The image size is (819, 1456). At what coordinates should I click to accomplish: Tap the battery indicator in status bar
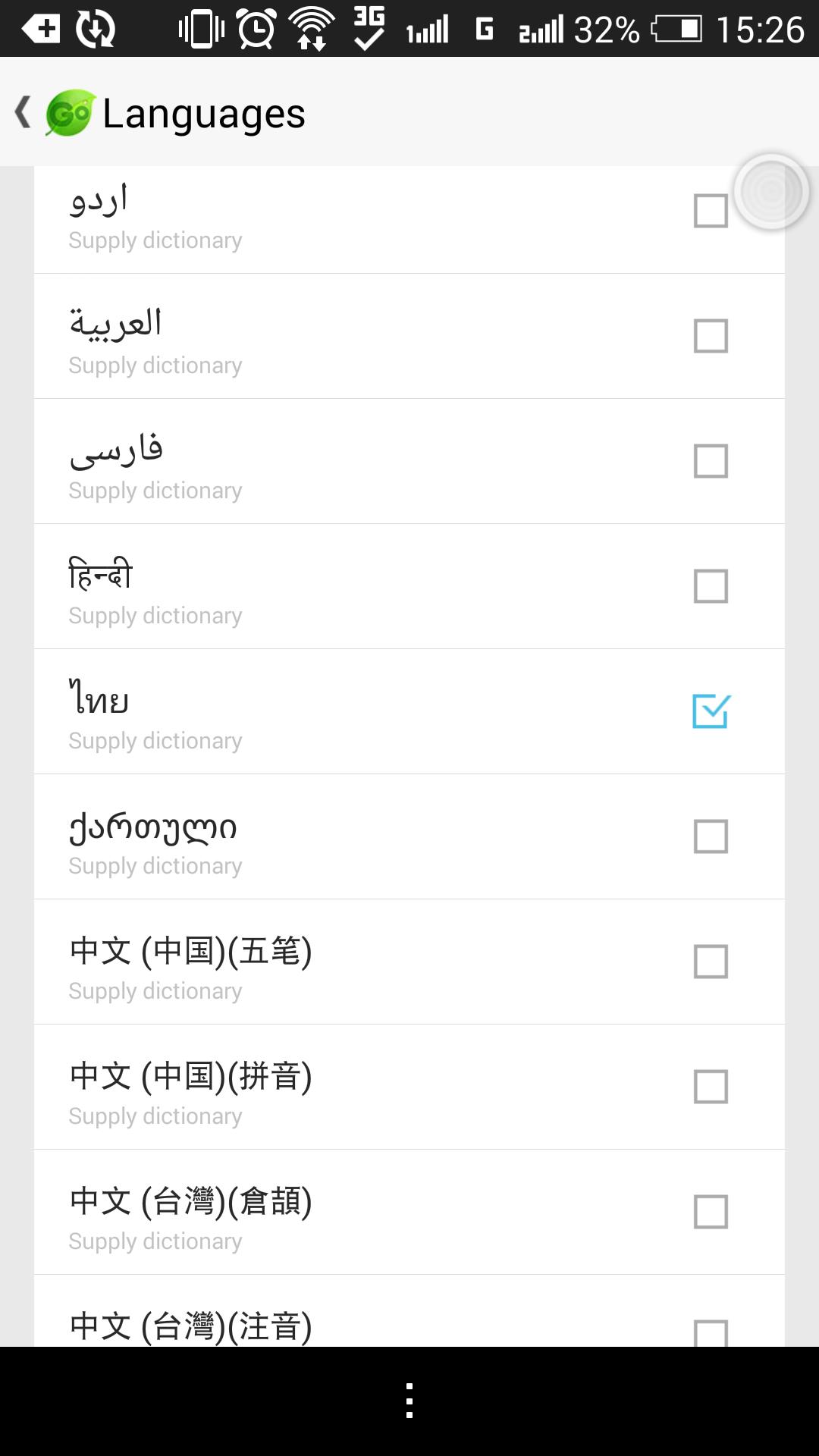677,29
